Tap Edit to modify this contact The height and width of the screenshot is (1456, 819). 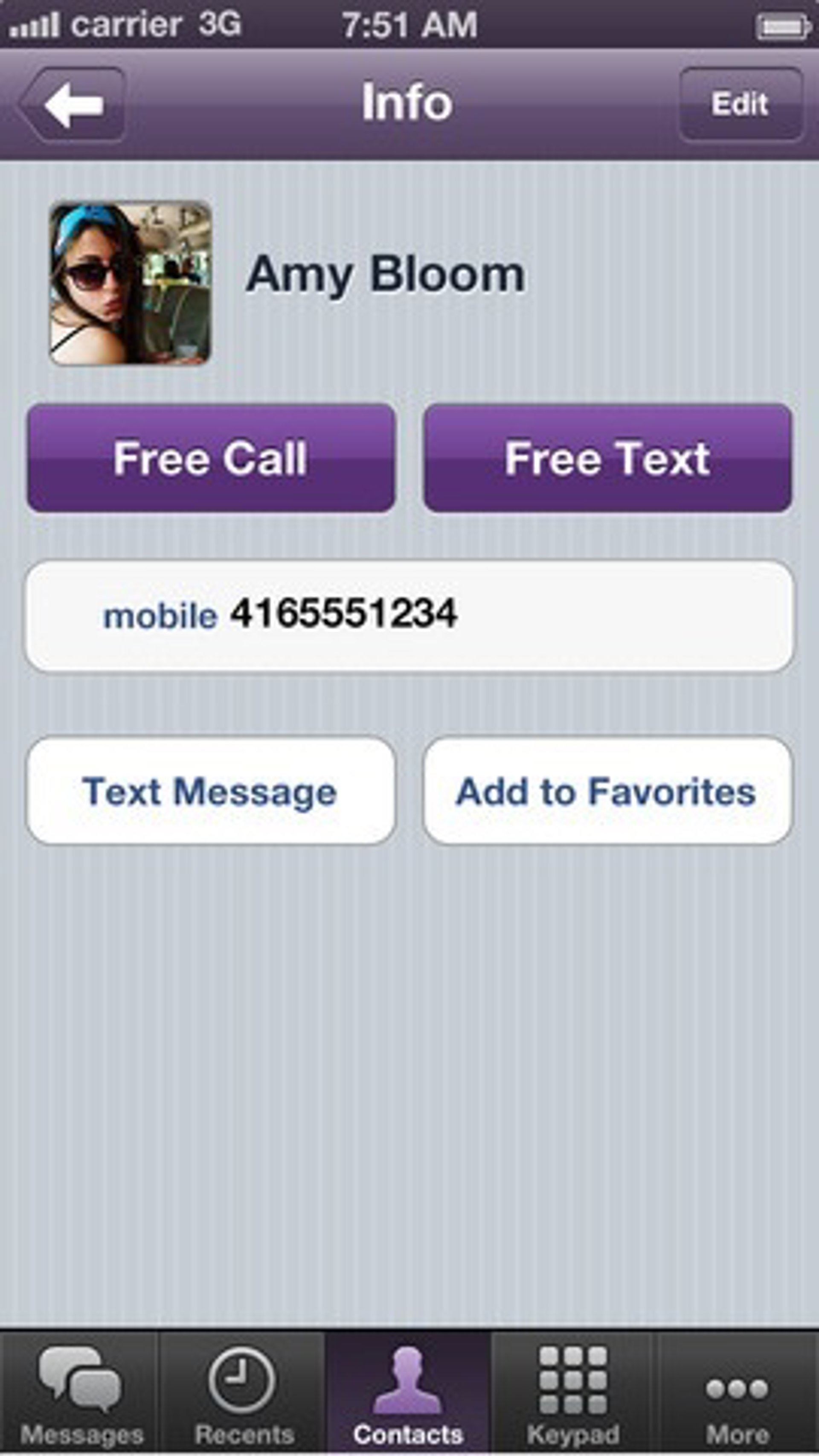click(x=740, y=105)
